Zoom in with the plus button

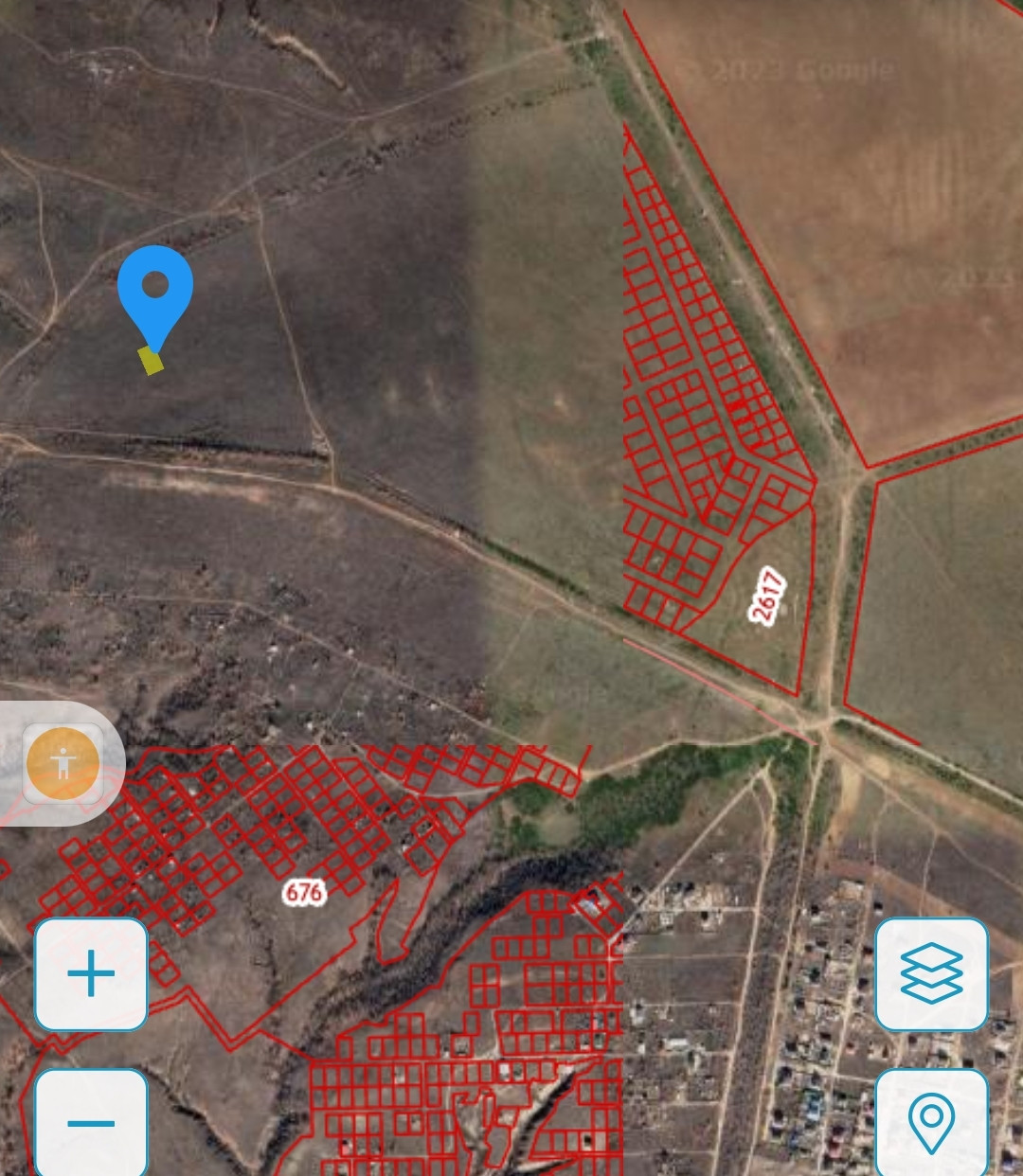click(x=91, y=973)
